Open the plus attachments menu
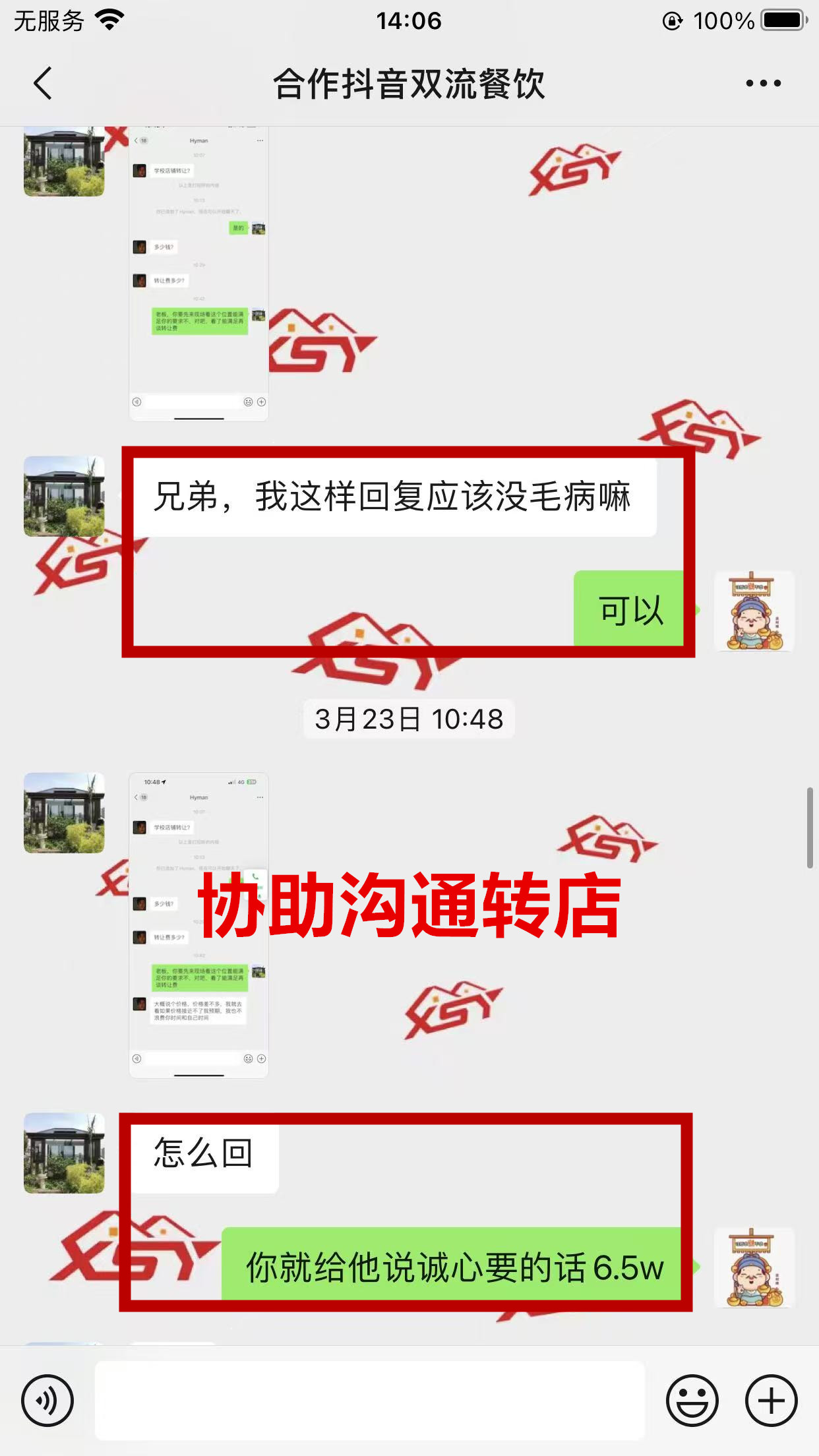This screenshot has width=819, height=1456. point(771,1401)
